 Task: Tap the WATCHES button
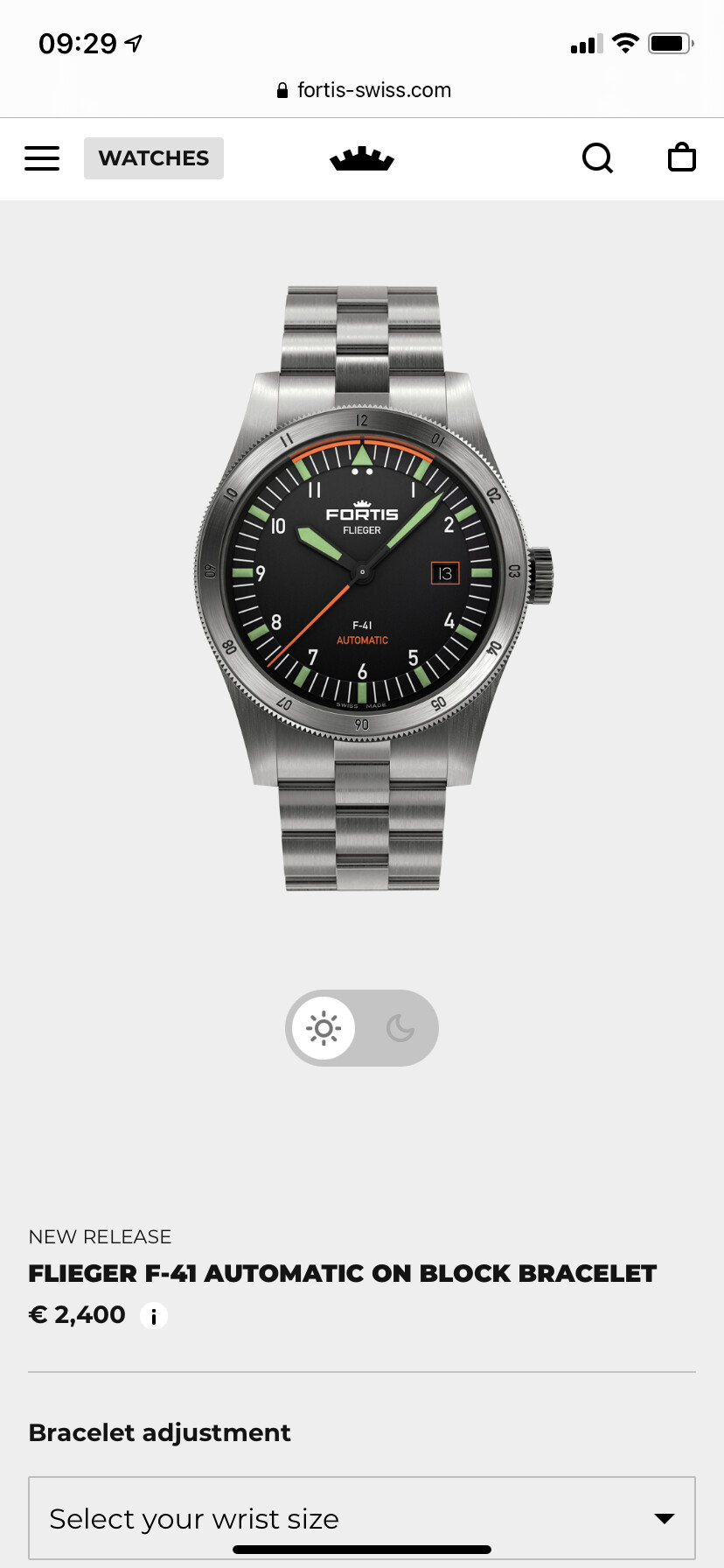(x=154, y=158)
